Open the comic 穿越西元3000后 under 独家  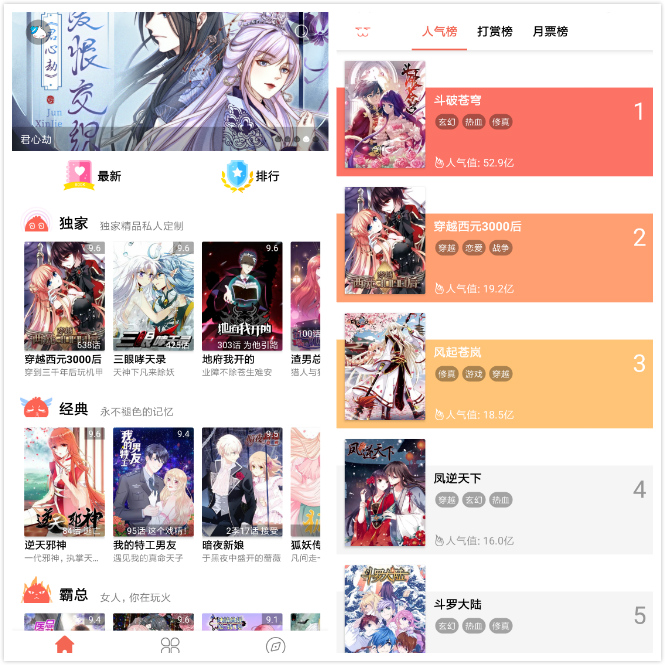coord(64,298)
